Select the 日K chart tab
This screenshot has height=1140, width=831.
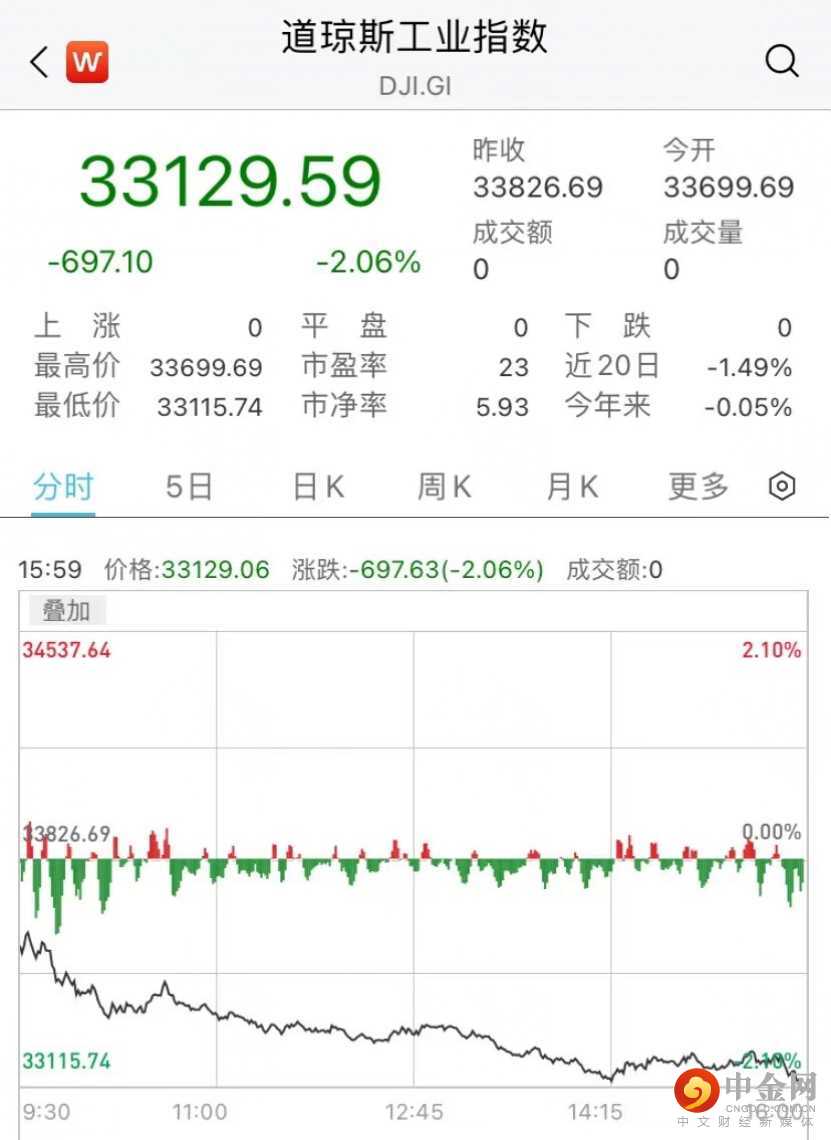[318, 487]
